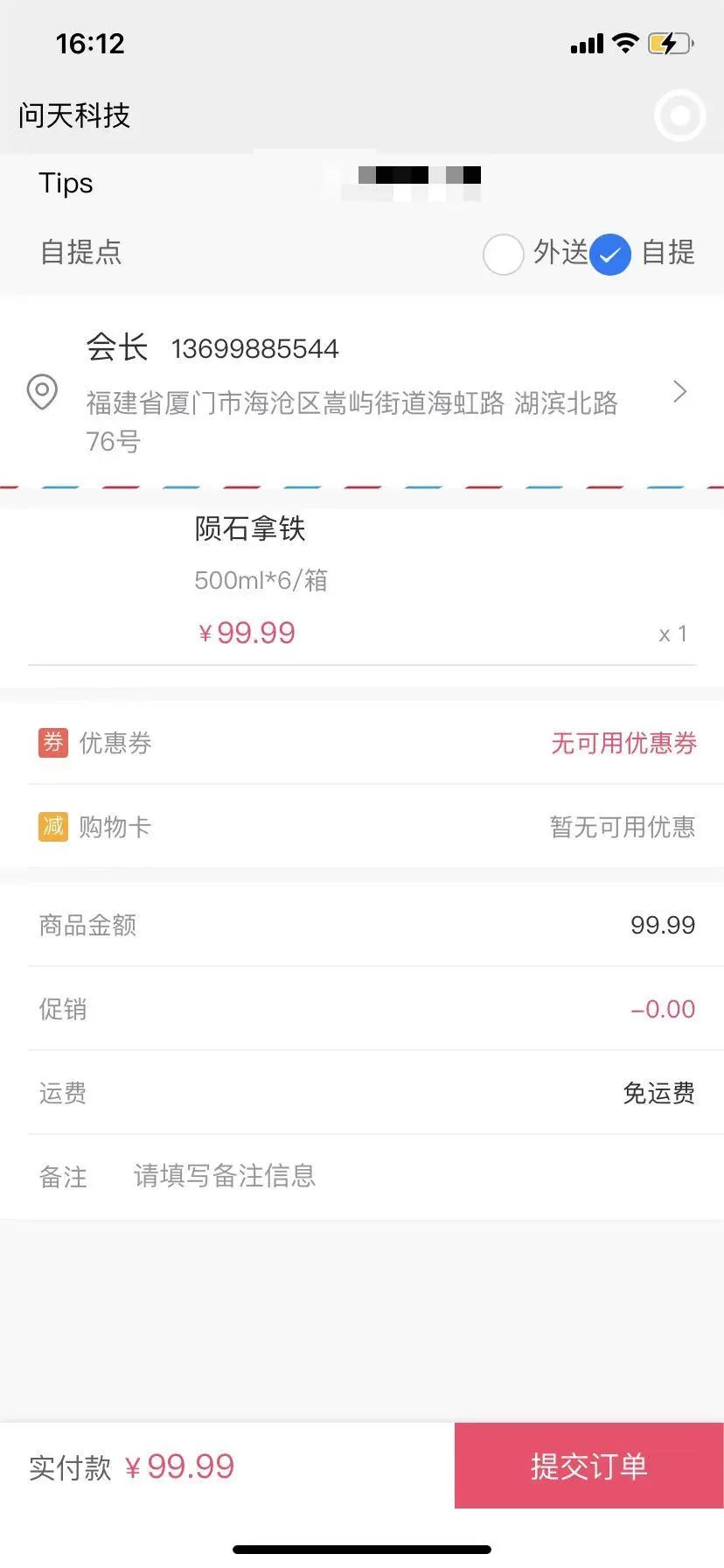The height and width of the screenshot is (1568, 724).
Task: Open the pickup address for 会长
Action: (x=362, y=391)
